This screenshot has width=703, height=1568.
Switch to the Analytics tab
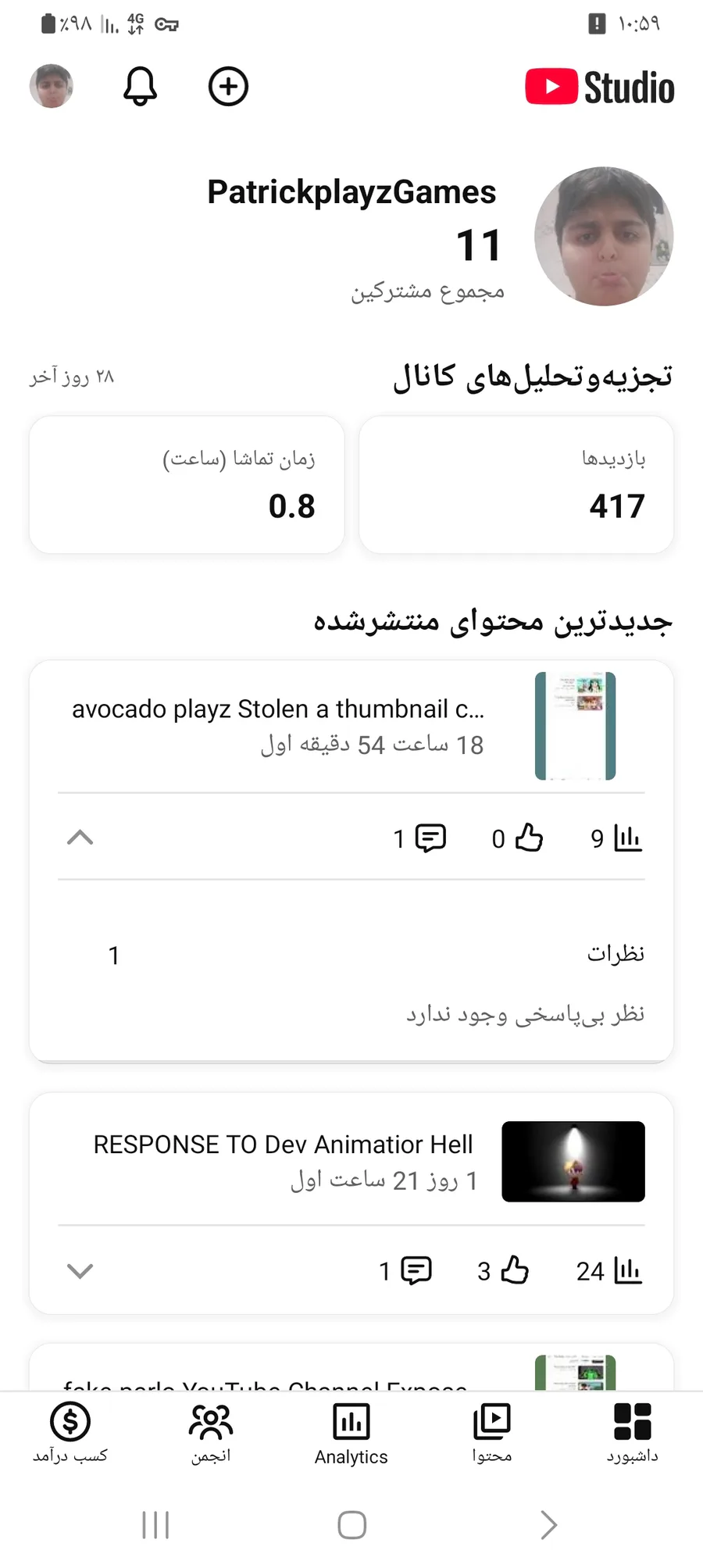pyautogui.click(x=351, y=1433)
